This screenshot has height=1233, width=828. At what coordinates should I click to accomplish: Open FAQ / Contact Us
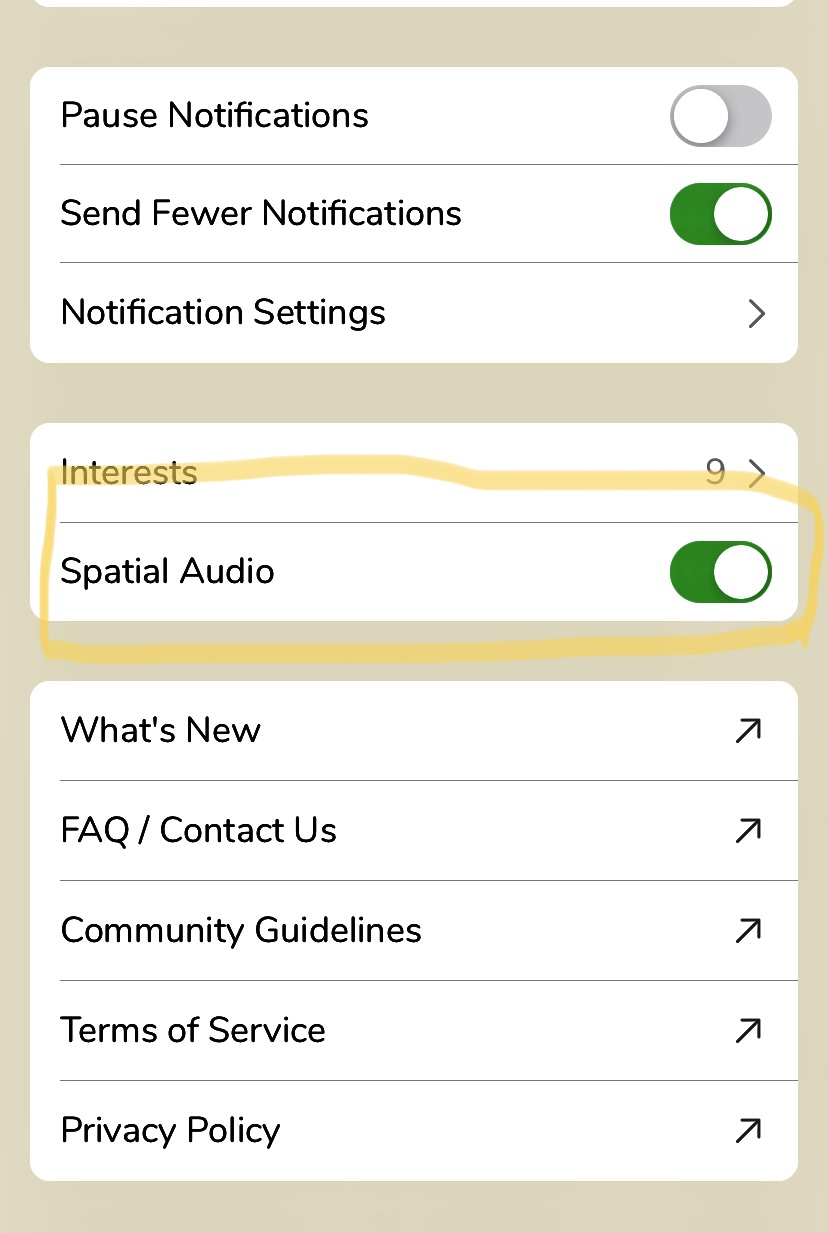[414, 830]
